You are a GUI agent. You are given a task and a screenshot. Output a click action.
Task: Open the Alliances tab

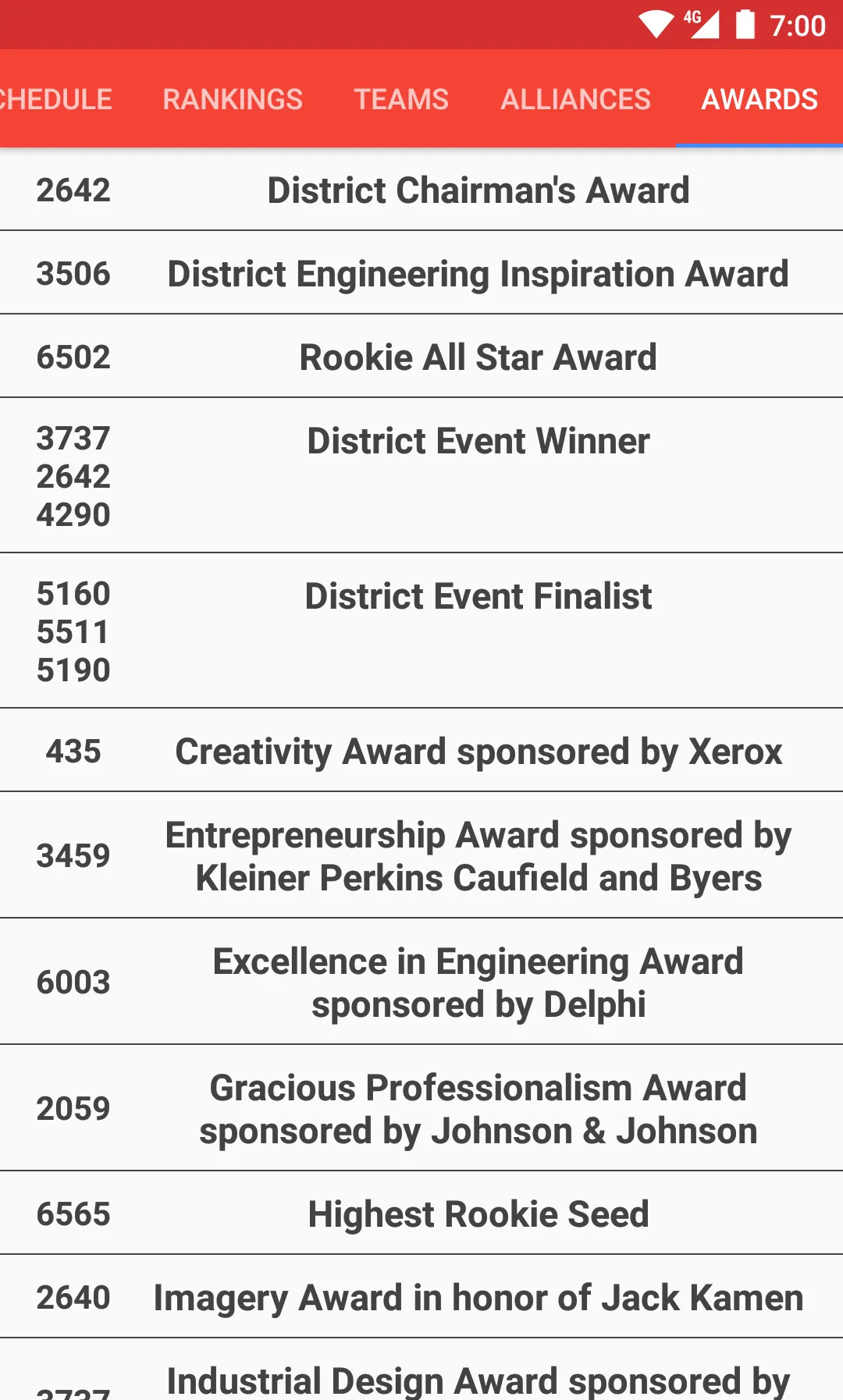click(575, 99)
